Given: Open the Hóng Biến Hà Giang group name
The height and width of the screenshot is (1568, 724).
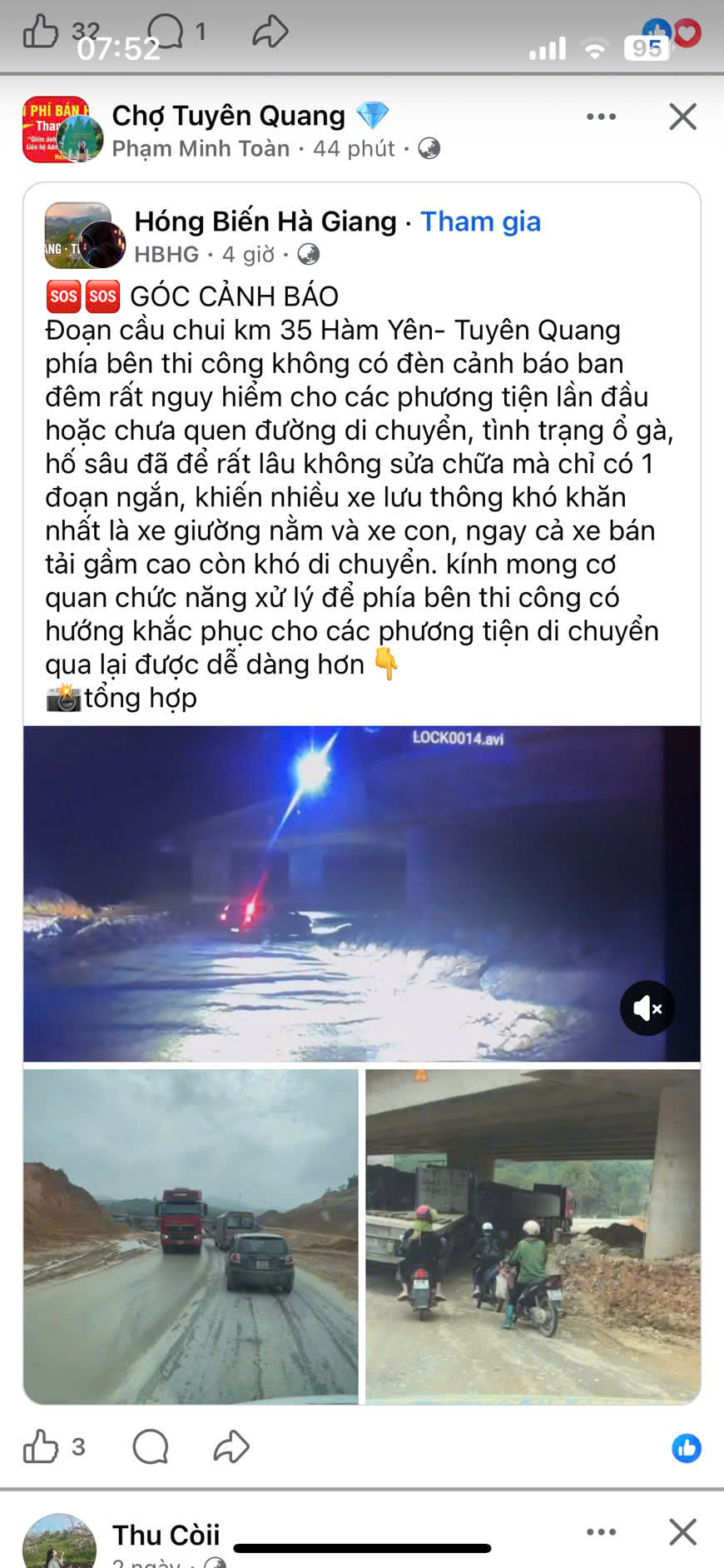Looking at the screenshot, I should pyautogui.click(x=265, y=222).
